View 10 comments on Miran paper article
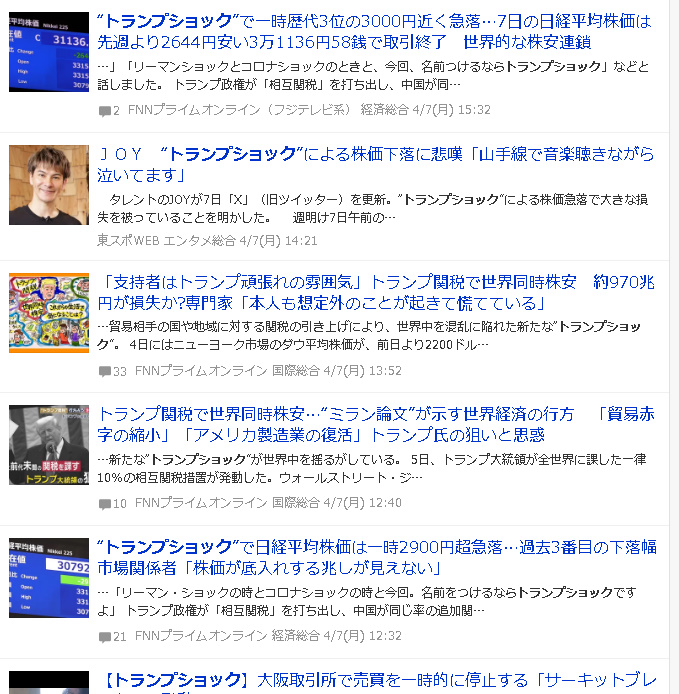 coord(113,503)
